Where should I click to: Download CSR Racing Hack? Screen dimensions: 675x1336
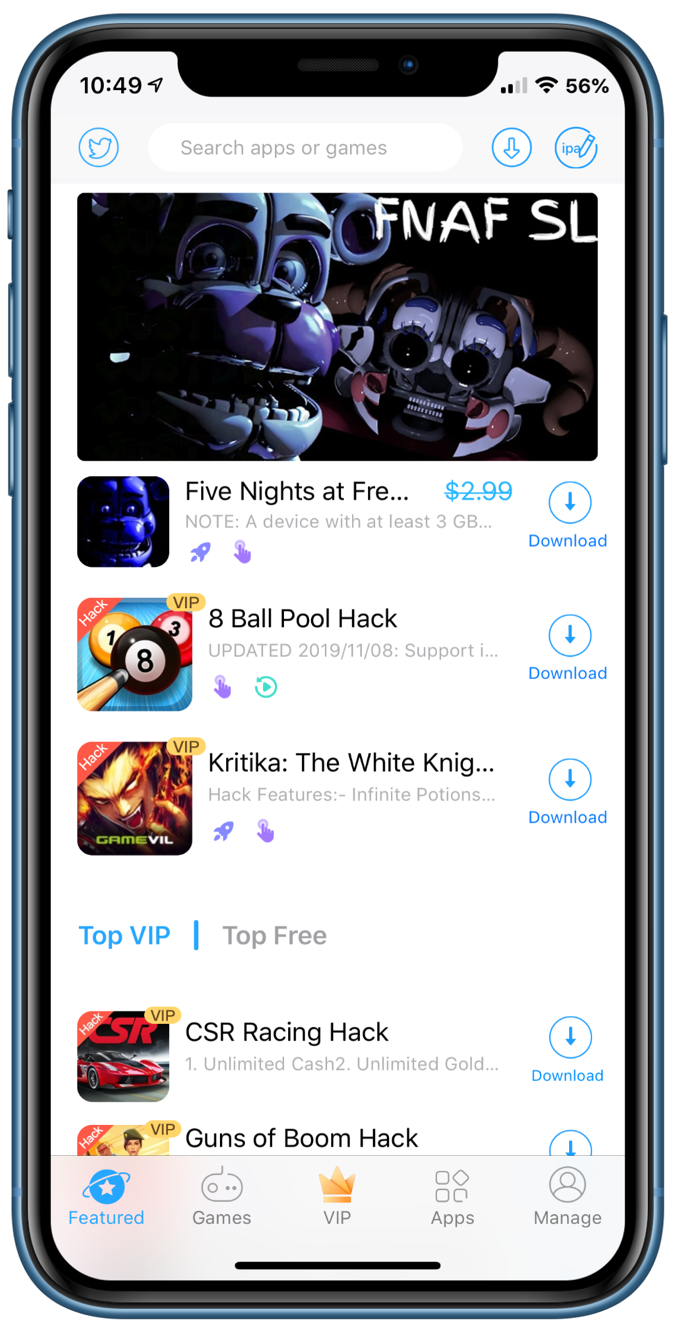point(569,1049)
